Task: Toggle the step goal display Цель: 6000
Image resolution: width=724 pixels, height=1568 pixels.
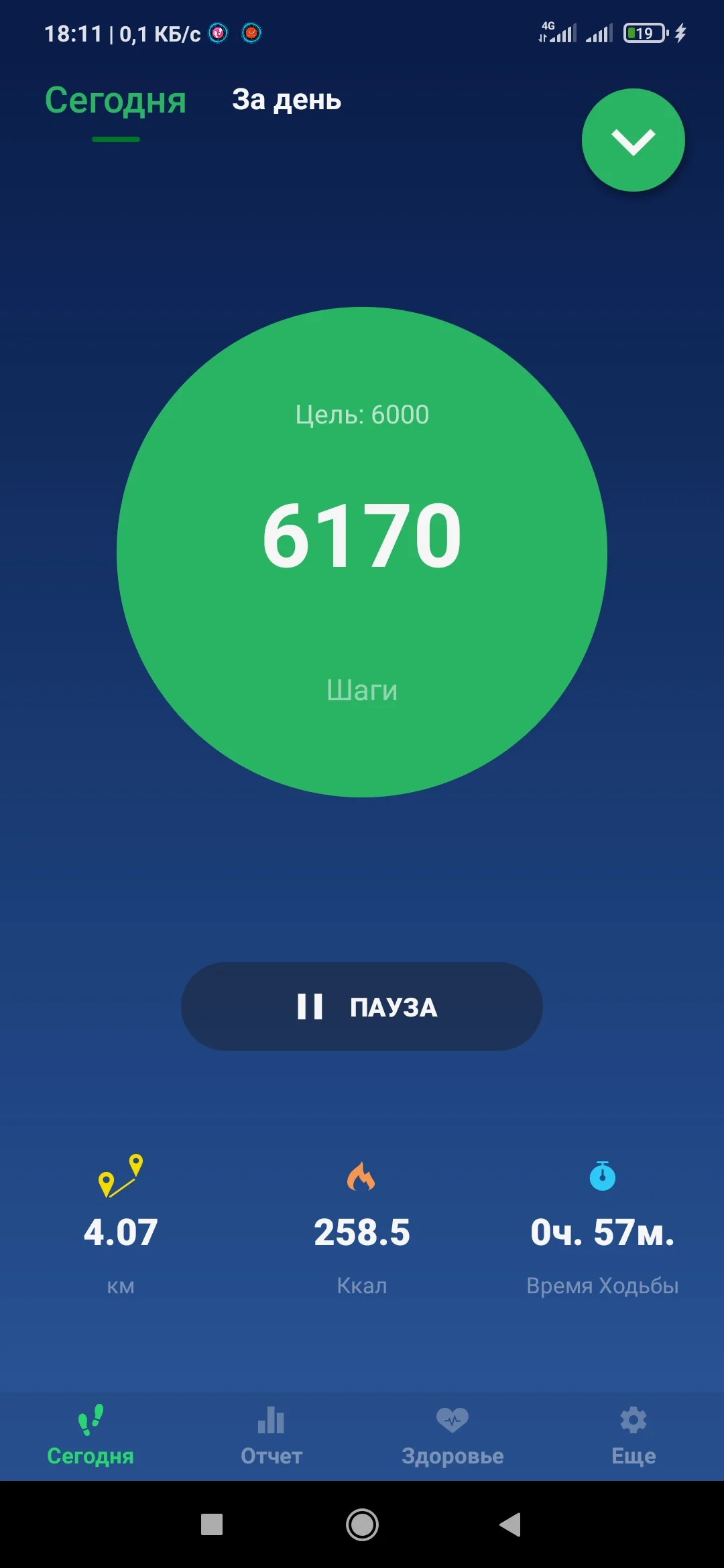Action: click(x=362, y=414)
